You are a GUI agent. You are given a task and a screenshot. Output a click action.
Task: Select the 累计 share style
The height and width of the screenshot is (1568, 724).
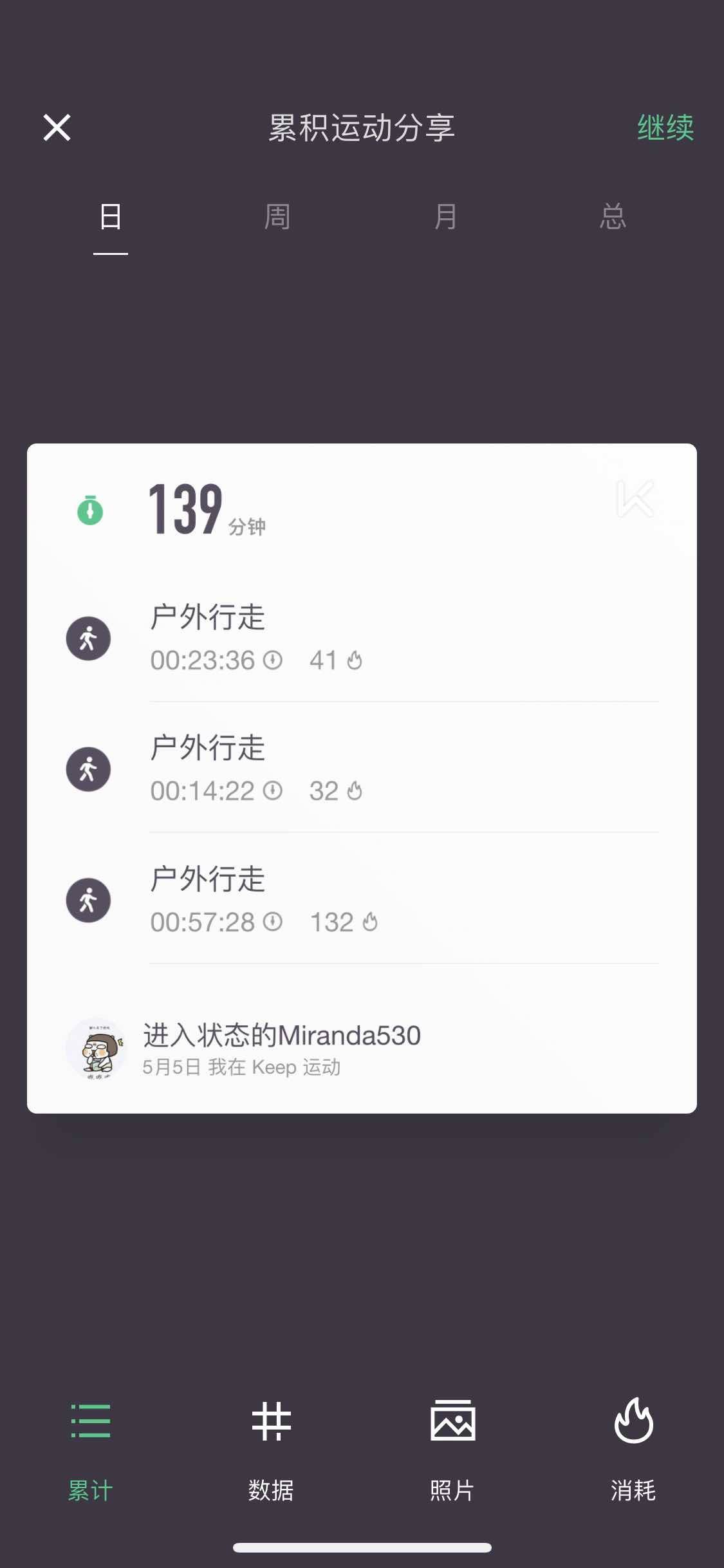(x=91, y=1448)
